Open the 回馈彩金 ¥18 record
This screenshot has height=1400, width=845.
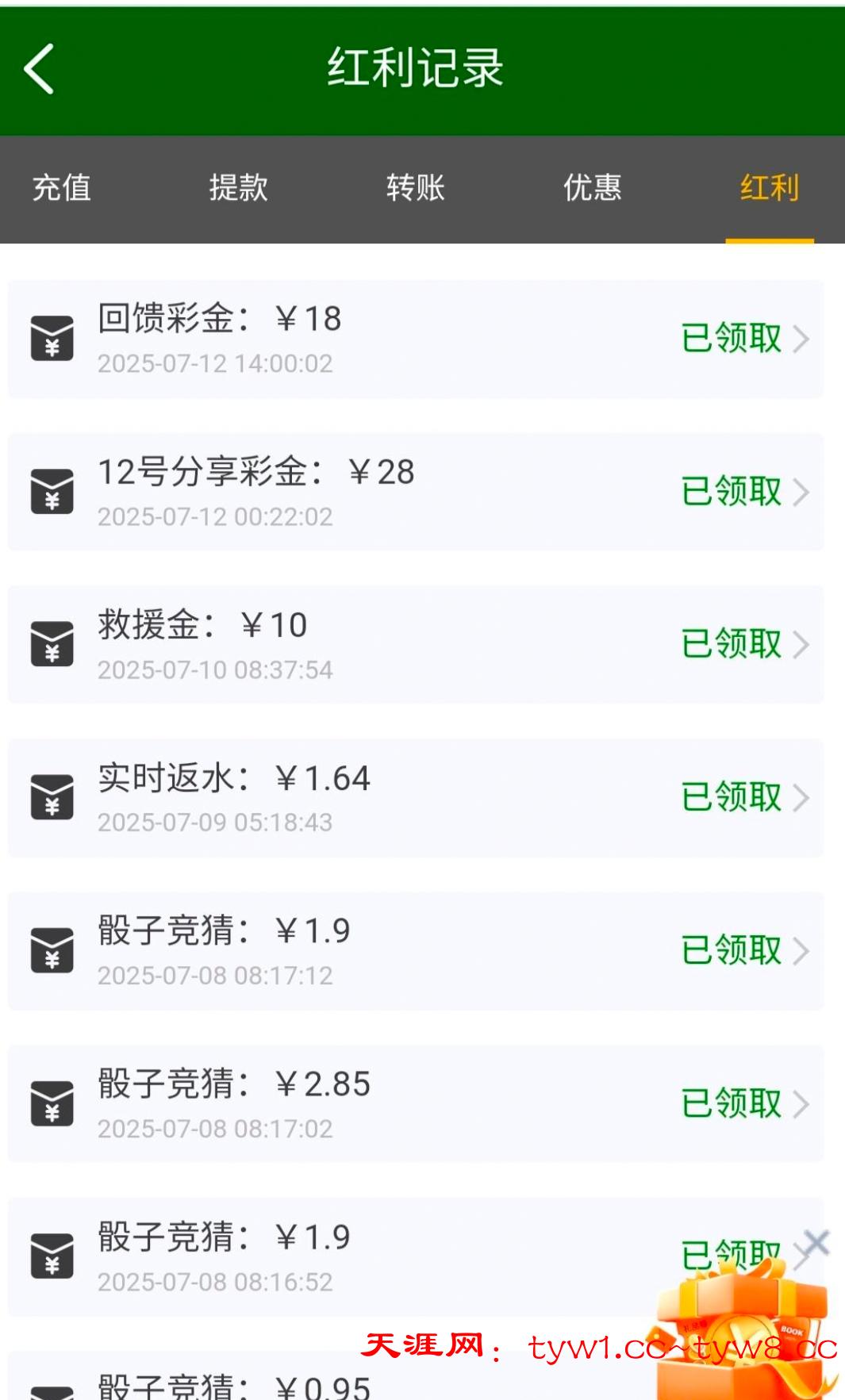point(415,339)
